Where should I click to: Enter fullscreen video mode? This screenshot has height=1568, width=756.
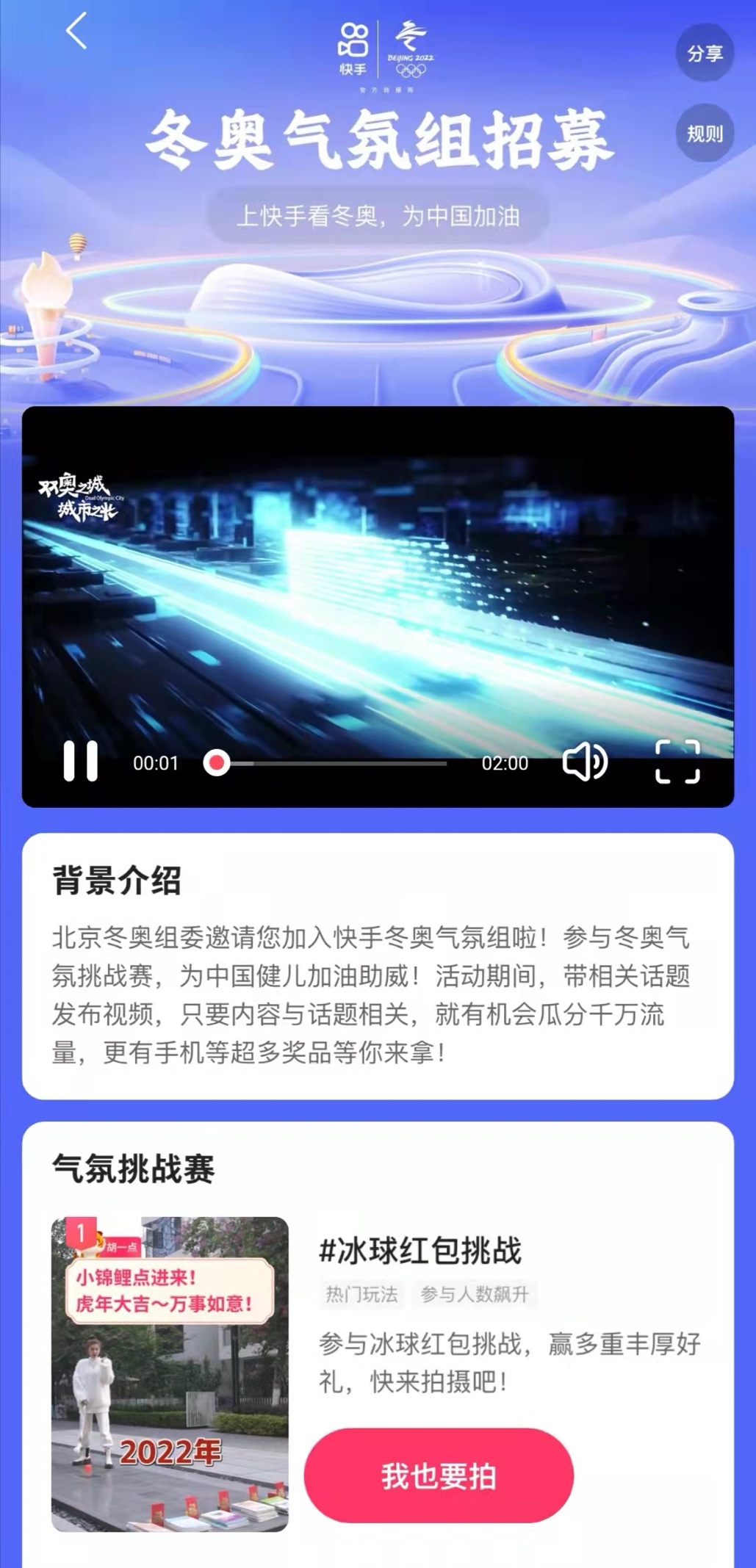click(677, 762)
